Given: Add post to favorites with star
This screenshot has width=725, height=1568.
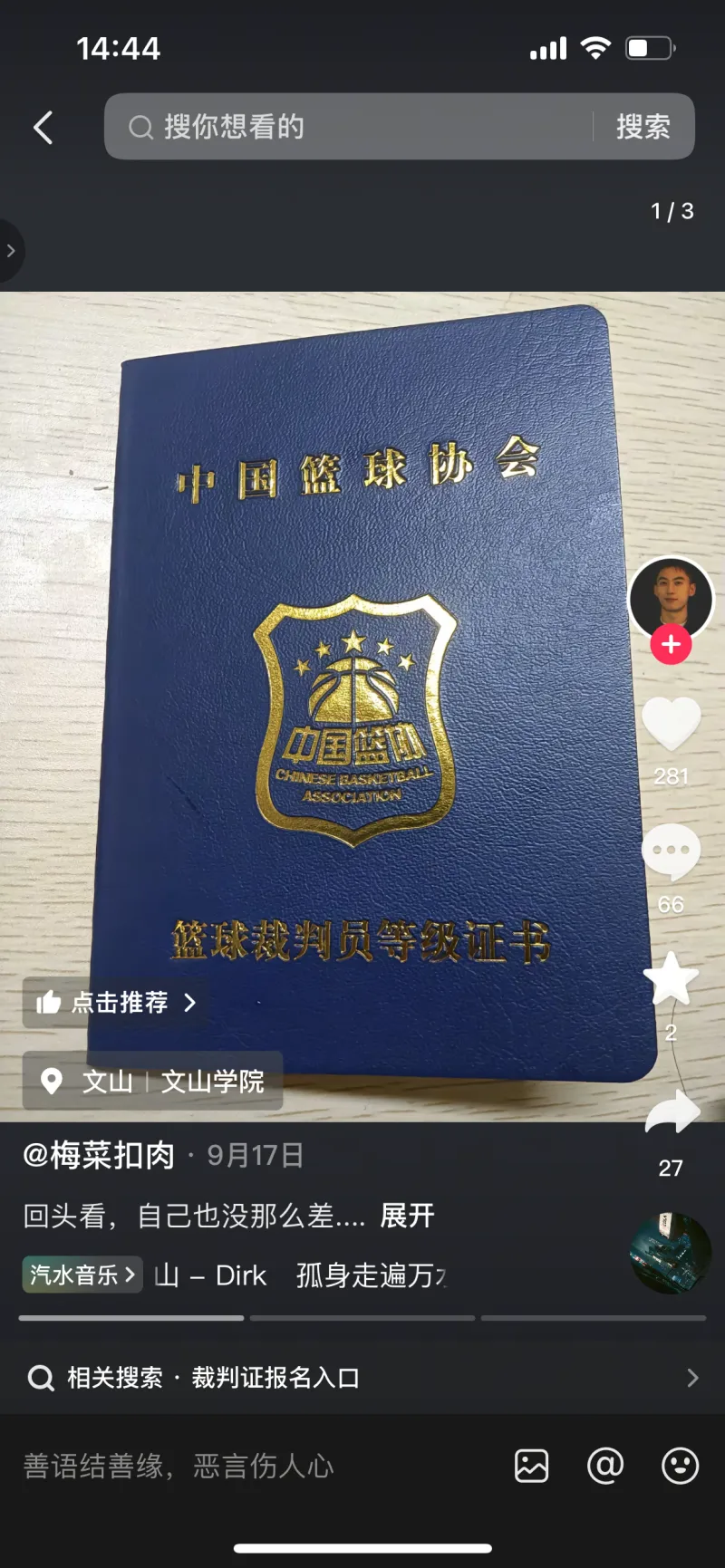Looking at the screenshot, I should 671,980.
